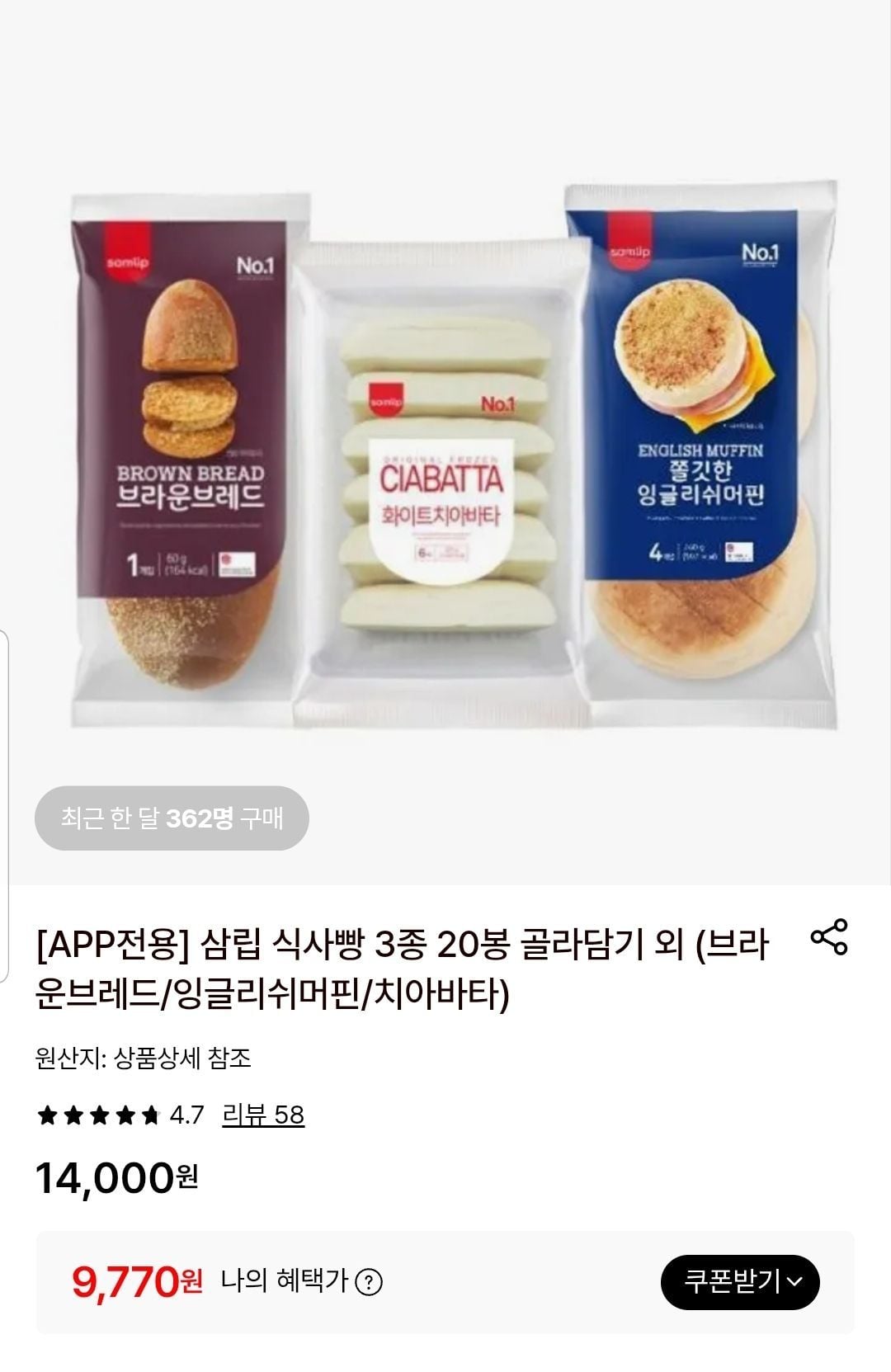891x1372 pixels.
Task: Show help for 나의 혜택가
Action: click(x=368, y=1283)
